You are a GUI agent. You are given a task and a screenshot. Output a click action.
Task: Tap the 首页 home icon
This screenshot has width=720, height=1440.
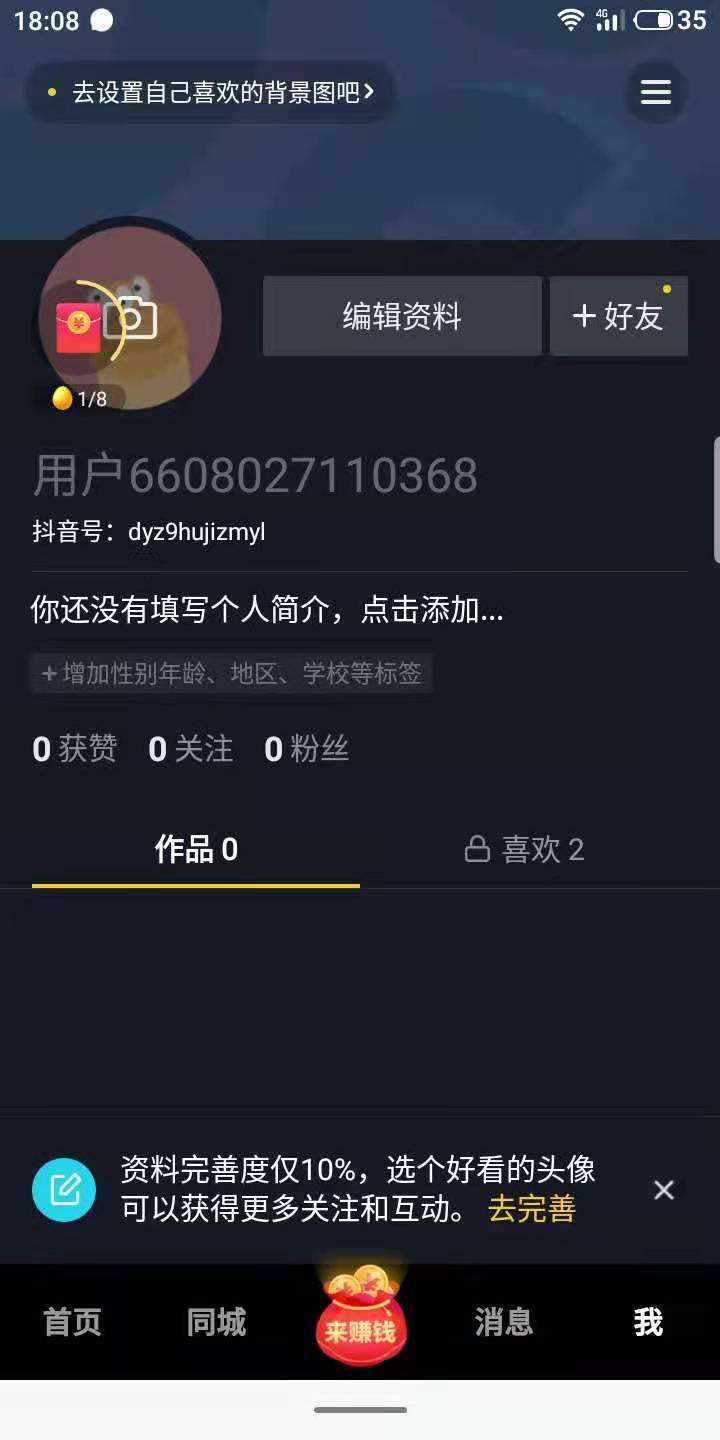pyautogui.click(x=70, y=1322)
